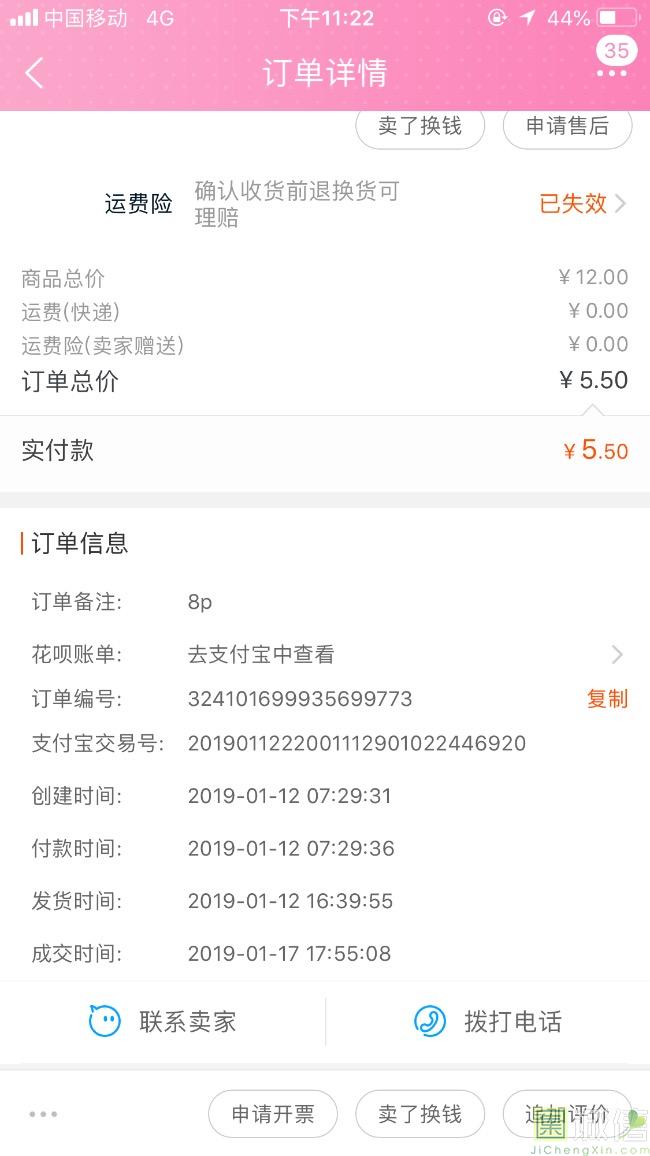Tap 申请开票 to request an invoice
The height and width of the screenshot is (1156, 650).
(x=272, y=1114)
